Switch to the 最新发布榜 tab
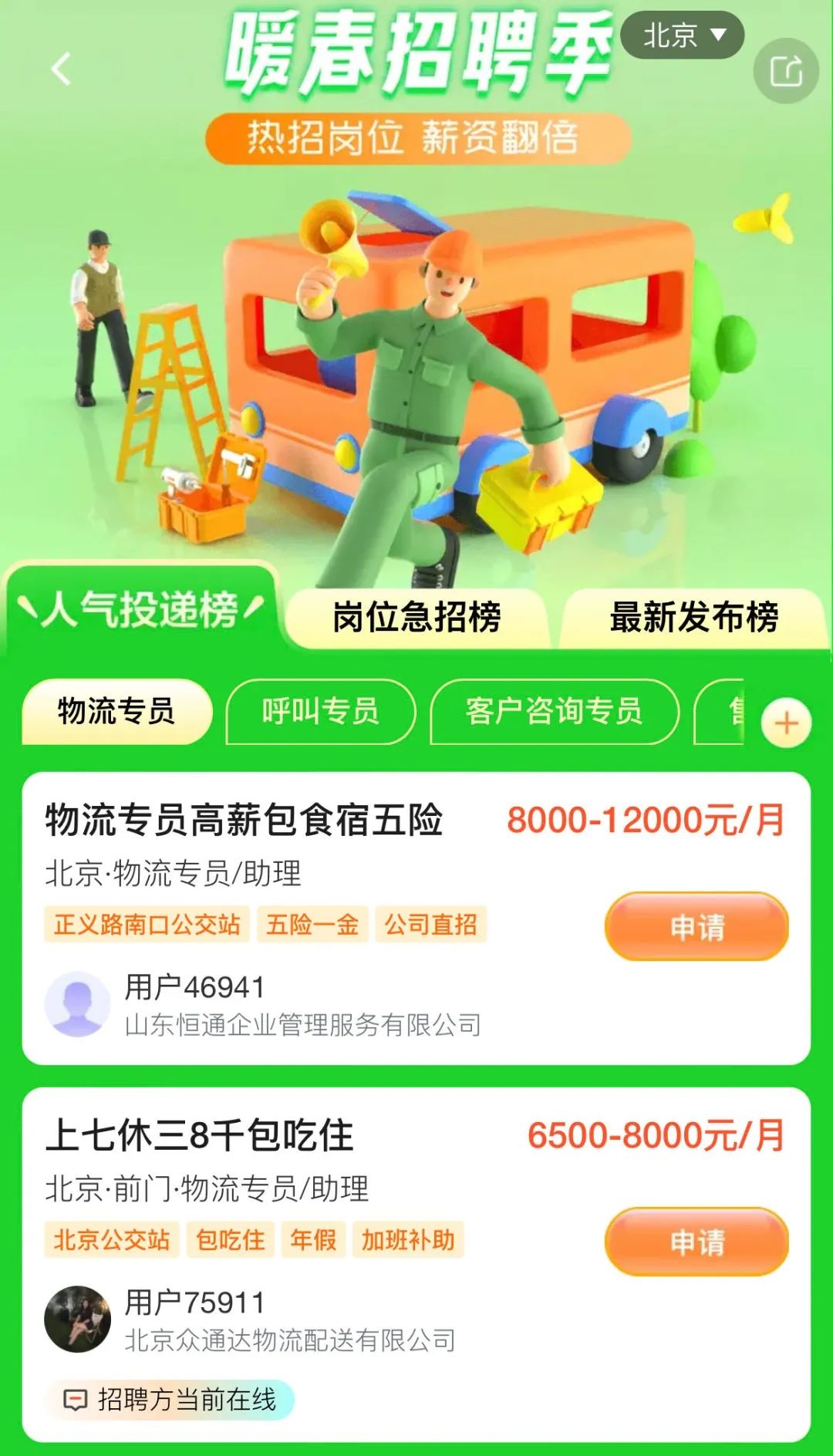The height and width of the screenshot is (1456, 833). [x=693, y=617]
